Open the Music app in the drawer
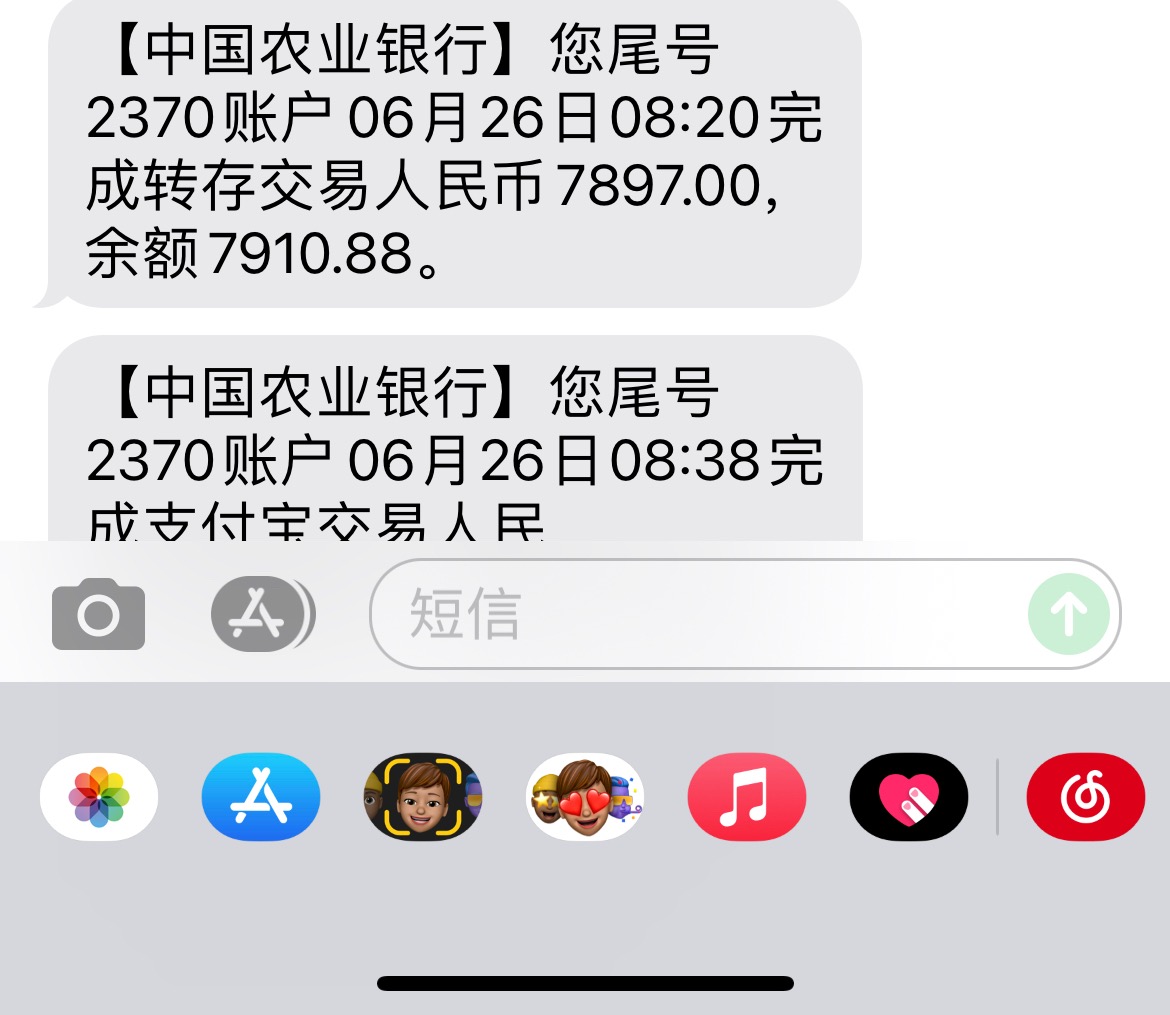This screenshot has width=1170, height=1015. click(x=746, y=797)
